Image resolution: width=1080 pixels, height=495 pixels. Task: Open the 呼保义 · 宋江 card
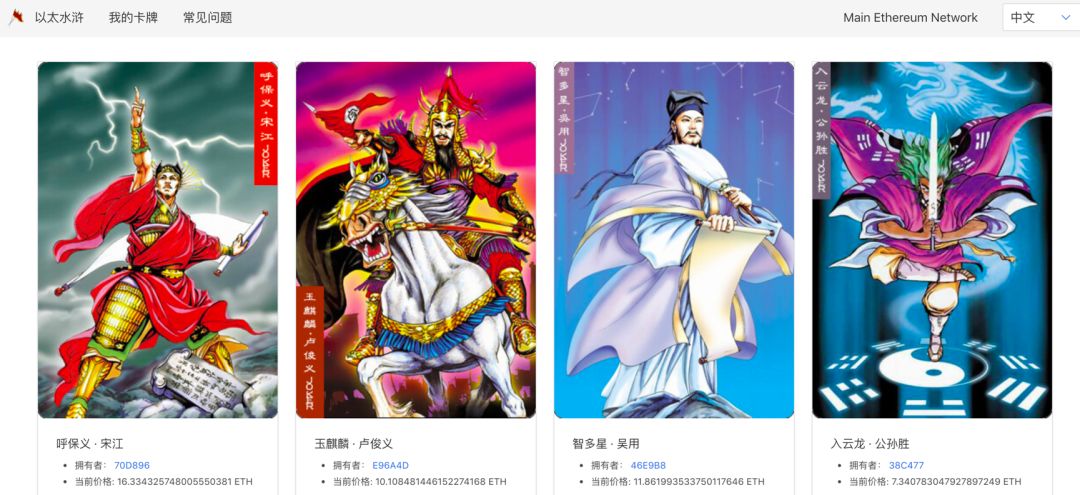(157, 240)
